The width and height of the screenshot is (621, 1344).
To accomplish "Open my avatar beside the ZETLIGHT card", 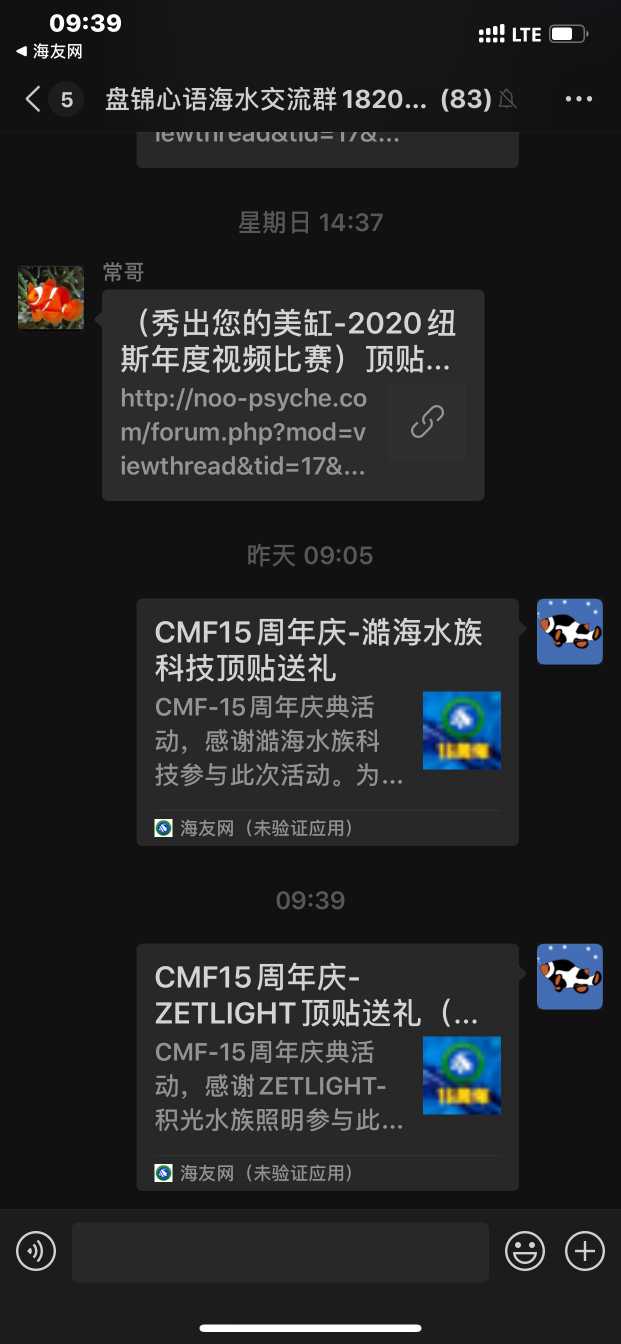I will click(570, 976).
